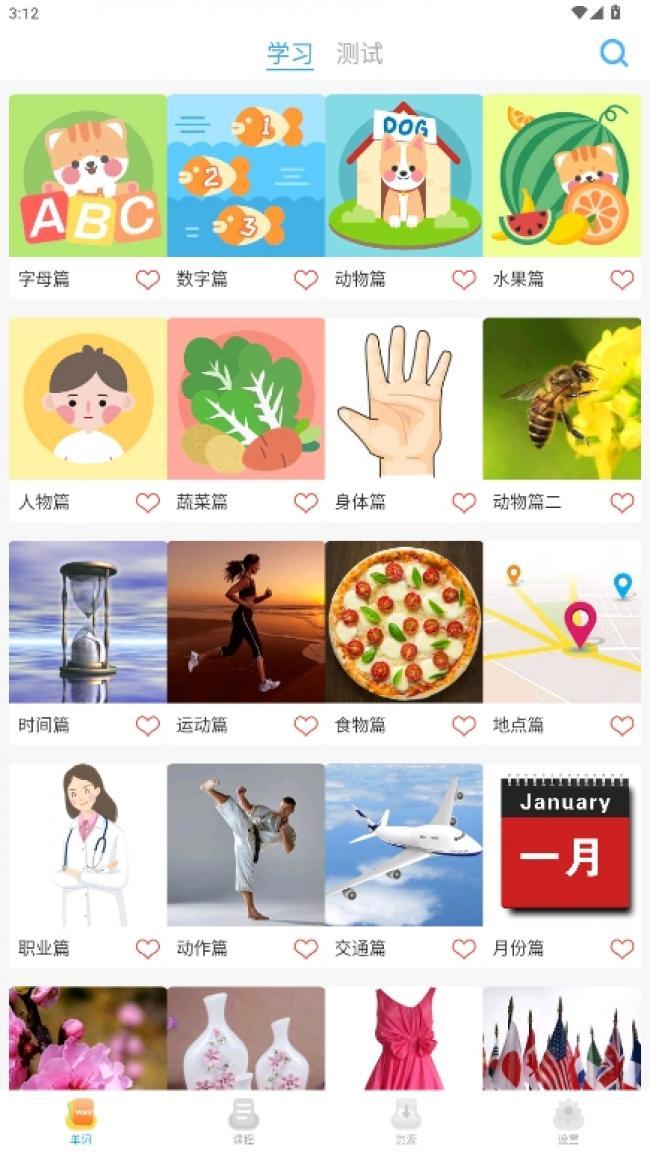
Task: Favorite the 月份篇 category
Action: click(x=622, y=949)
